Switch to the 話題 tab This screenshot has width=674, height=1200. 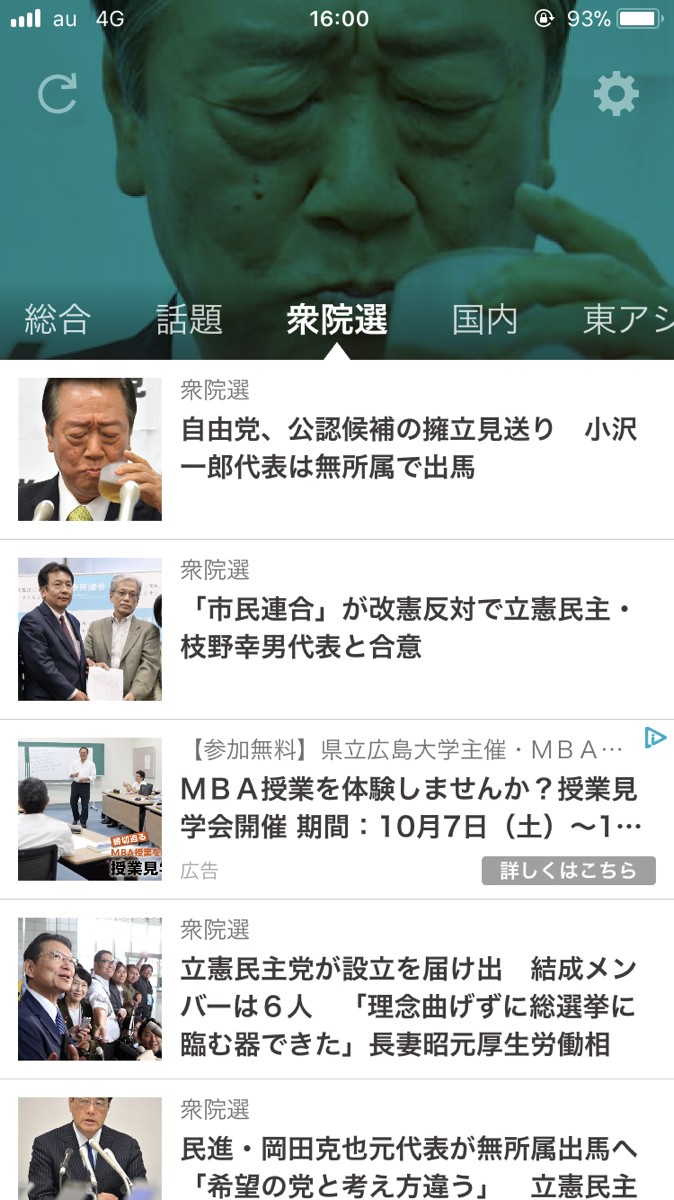189,320
